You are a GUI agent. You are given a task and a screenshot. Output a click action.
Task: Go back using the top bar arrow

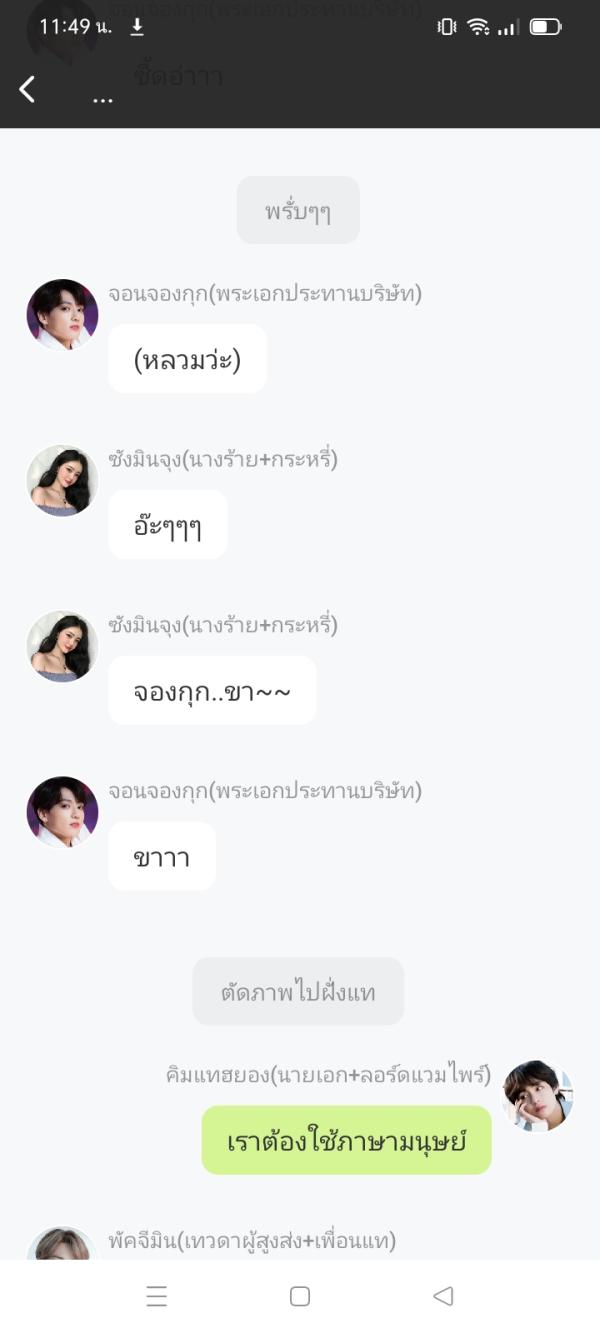pos(27,90)
